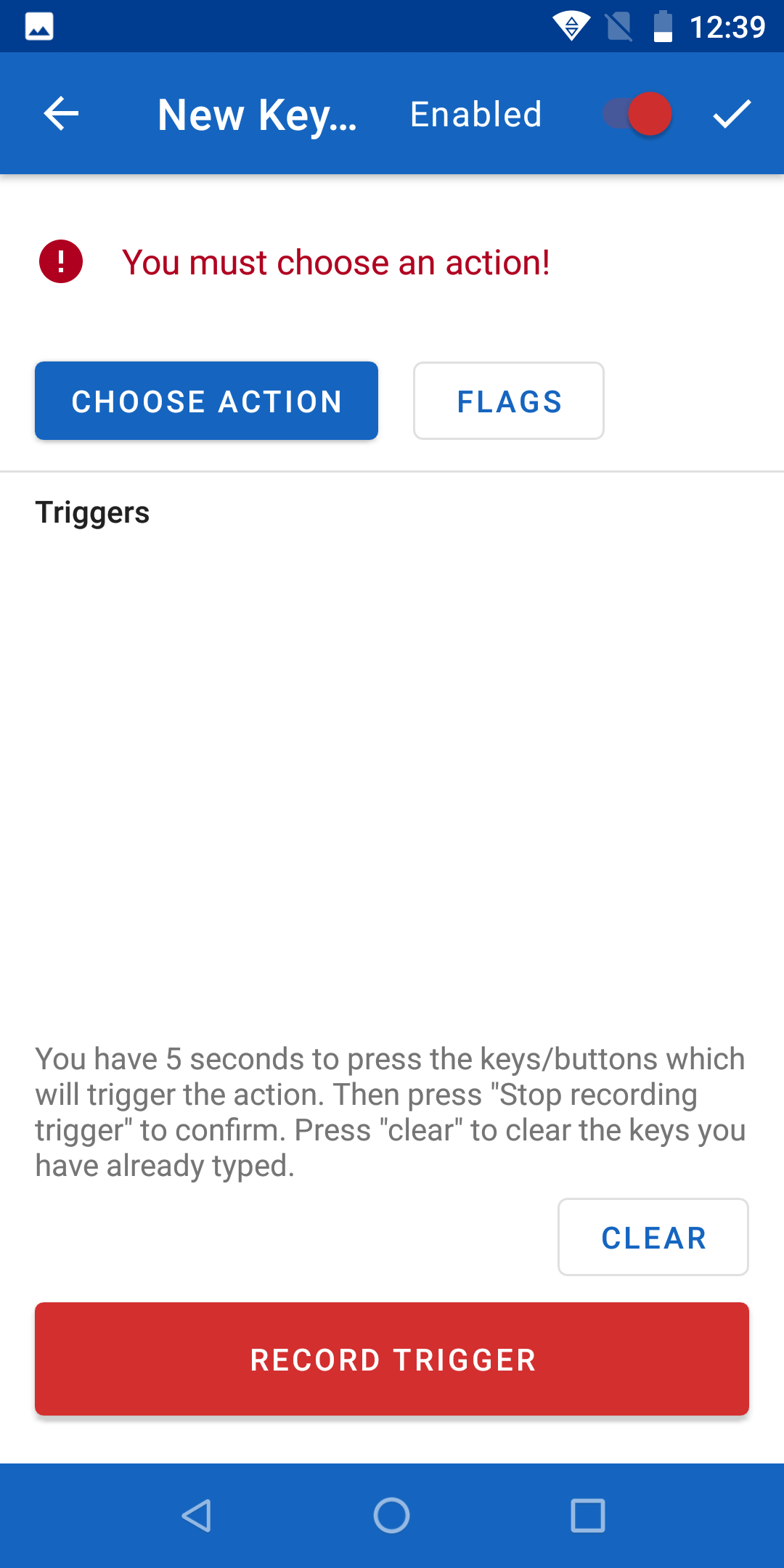Open the Flags options
This screenshot has height=1568, width=784.
click(x=509, y=401)
